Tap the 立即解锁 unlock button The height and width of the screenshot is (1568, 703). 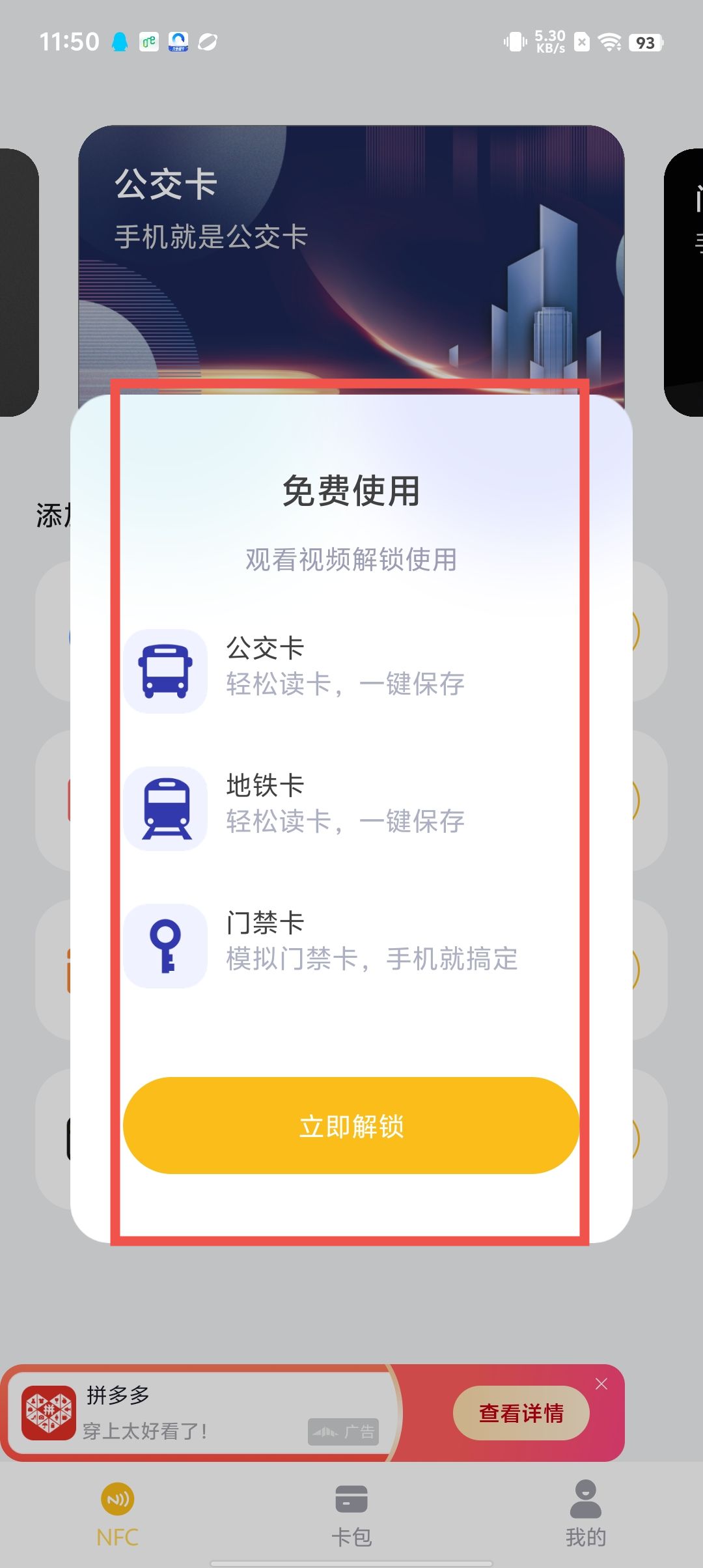pyautogui.click(x=351, y=1126)
